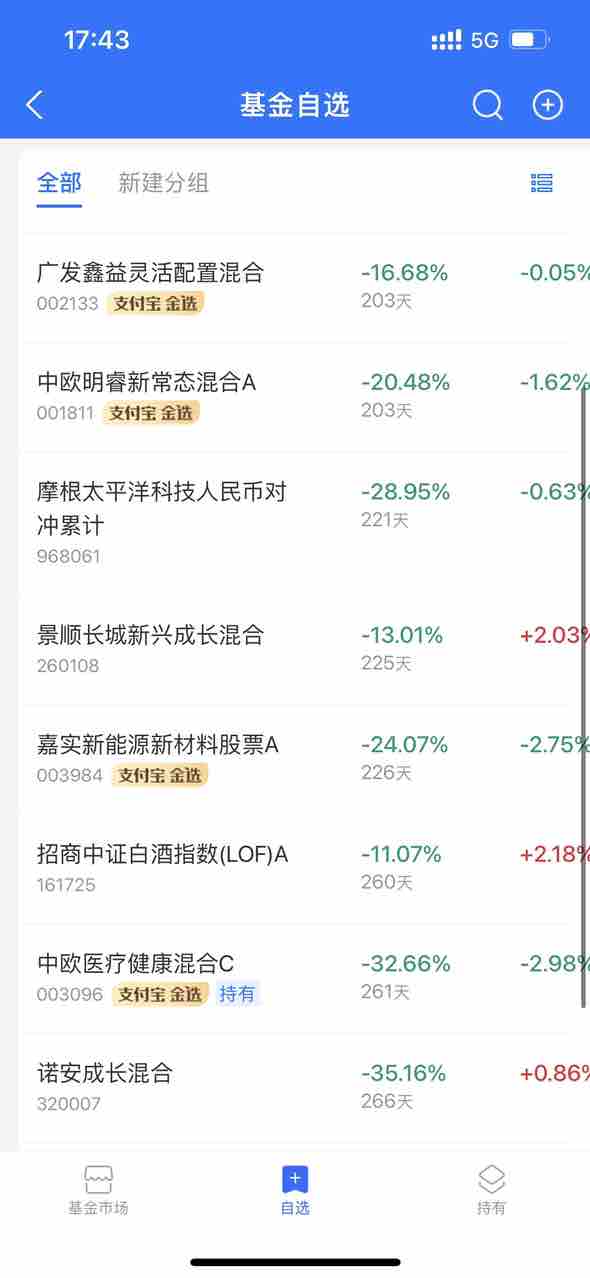Screen dimensions: 590x1278
Task: Add a fund with the plus icon
Action: pos(547,105)
